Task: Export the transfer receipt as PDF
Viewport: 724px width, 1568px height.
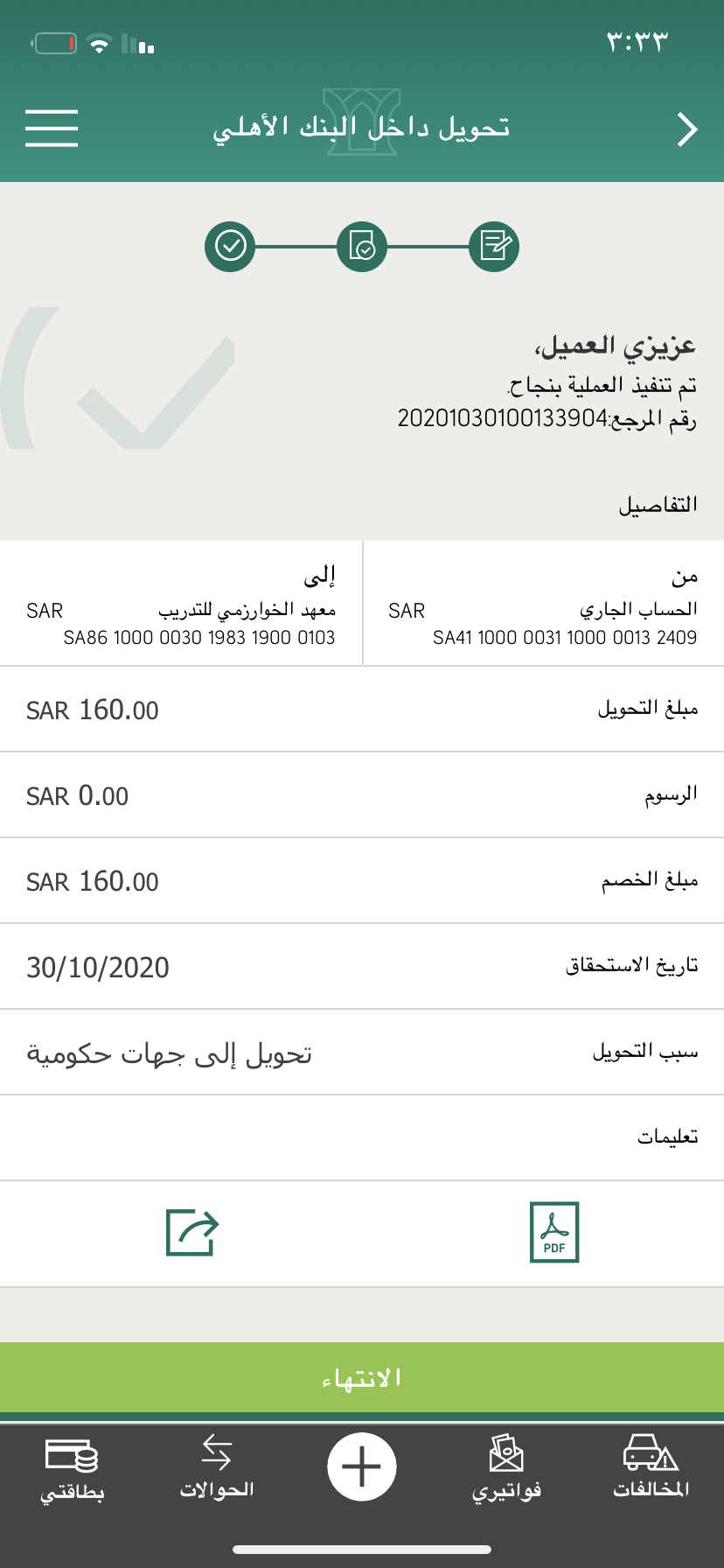Action: [554, 1232]
